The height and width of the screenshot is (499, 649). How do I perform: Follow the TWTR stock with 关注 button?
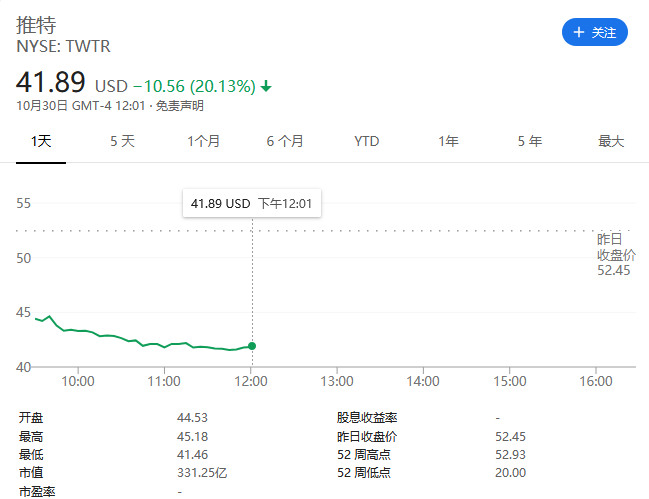click(x=594, y=33)
